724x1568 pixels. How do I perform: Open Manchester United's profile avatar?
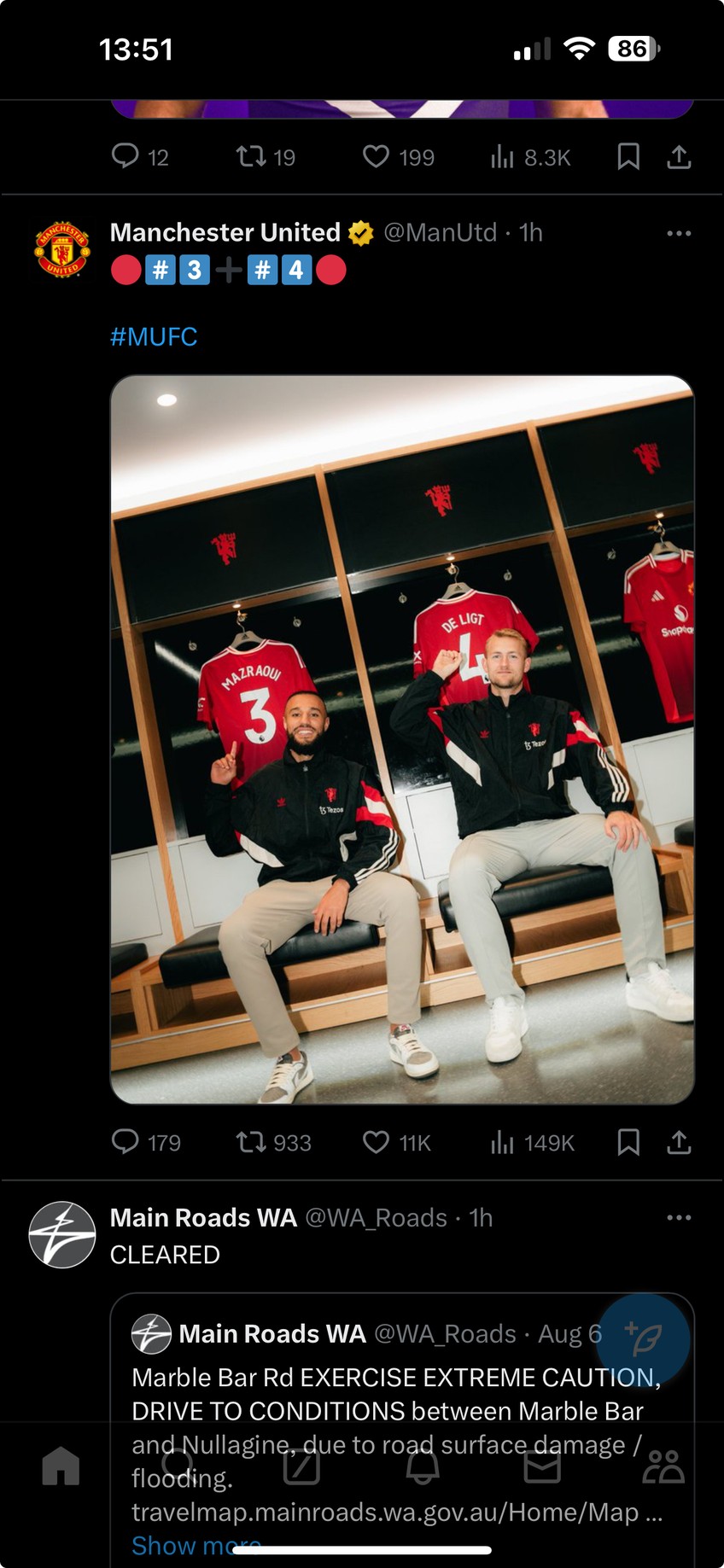coord(61,250)
